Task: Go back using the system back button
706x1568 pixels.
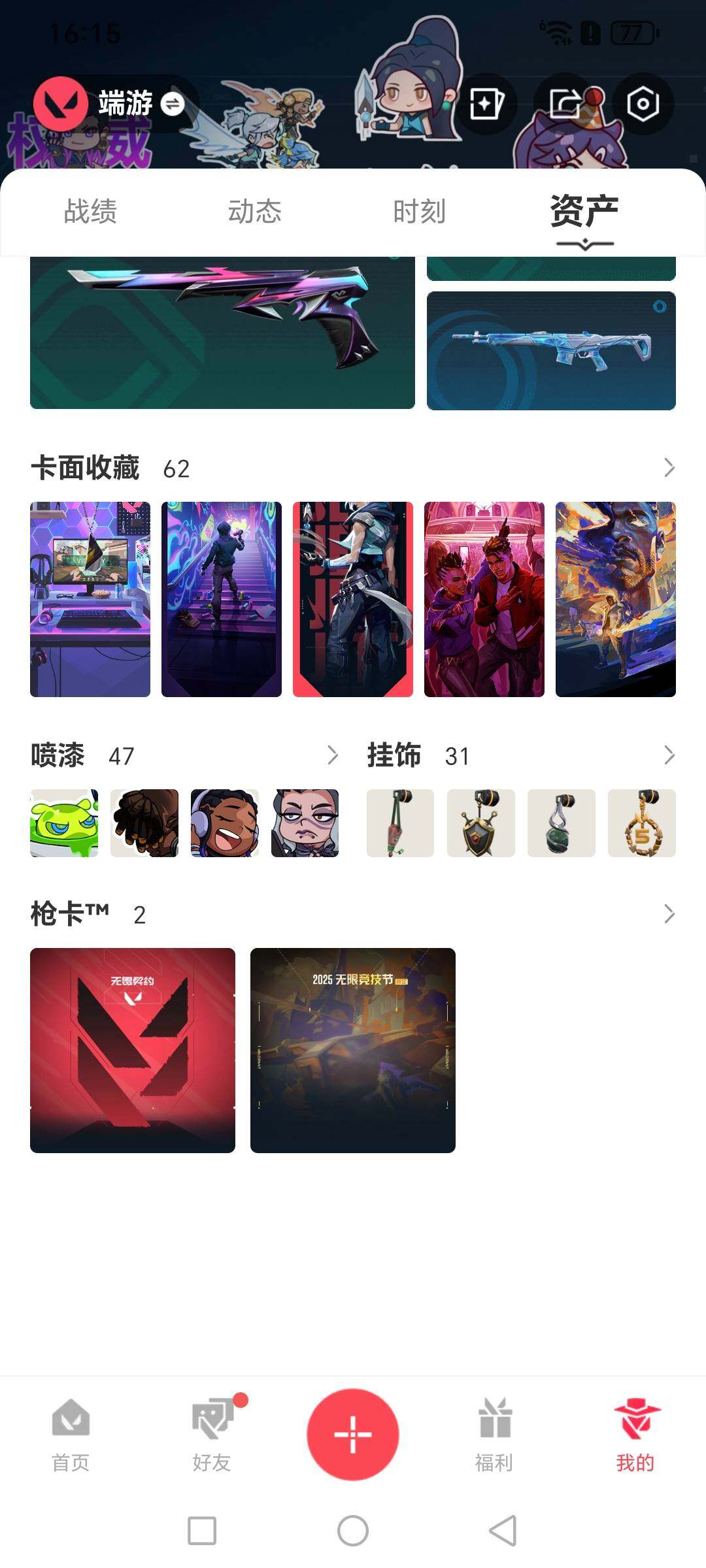Action: tap(503, 1531)
